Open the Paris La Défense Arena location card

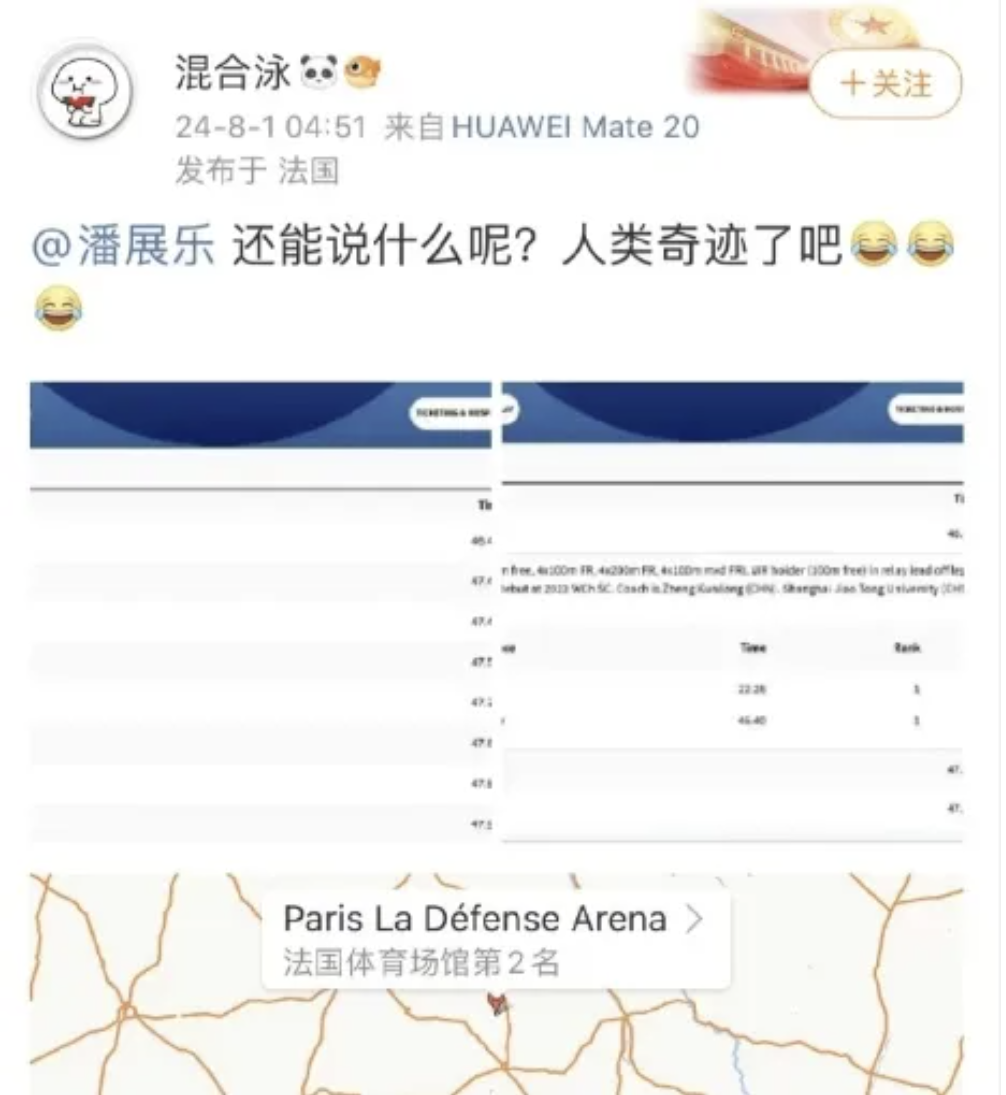pos(495,939)
